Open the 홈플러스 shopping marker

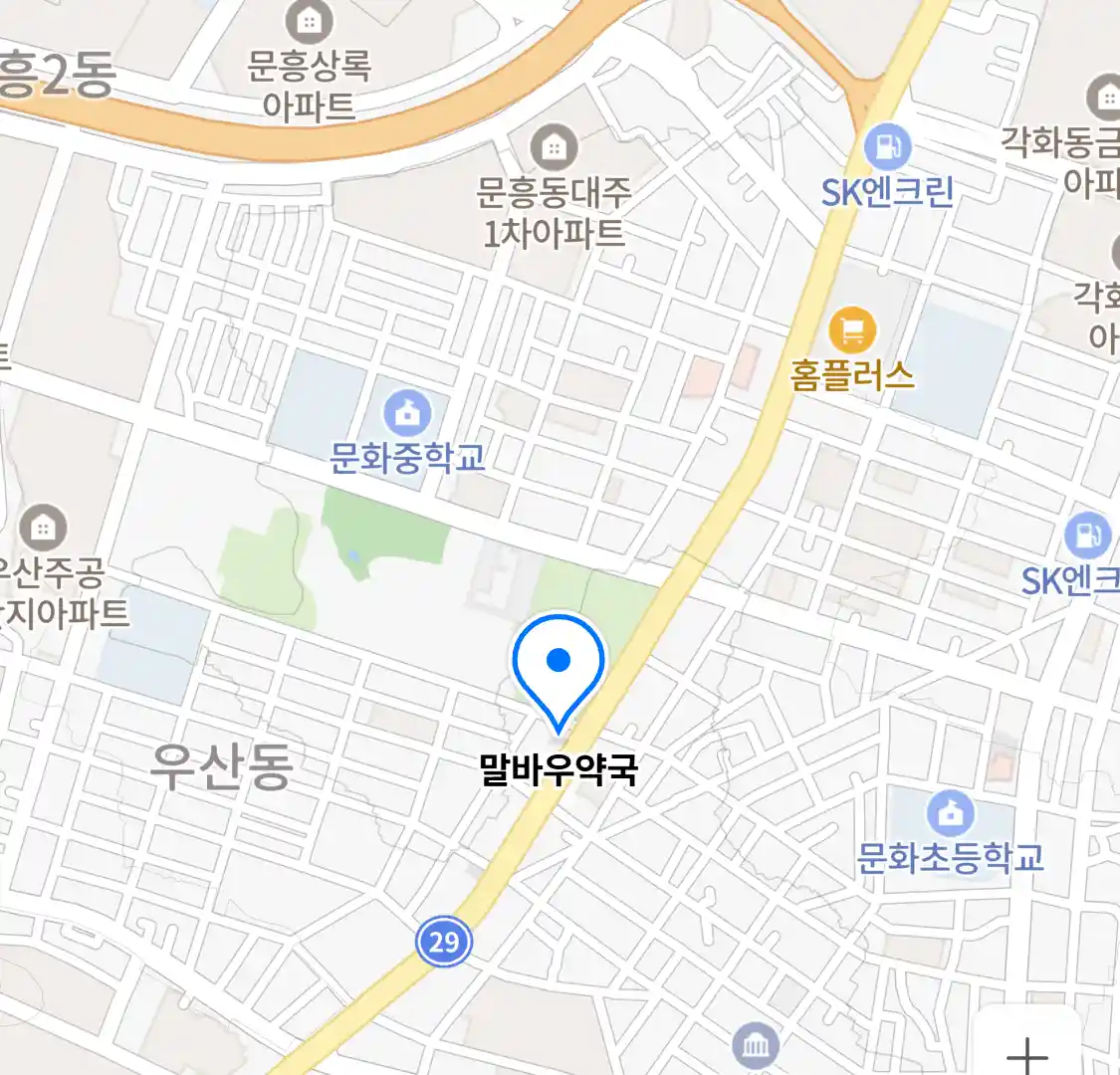click(x=852, y=329)
